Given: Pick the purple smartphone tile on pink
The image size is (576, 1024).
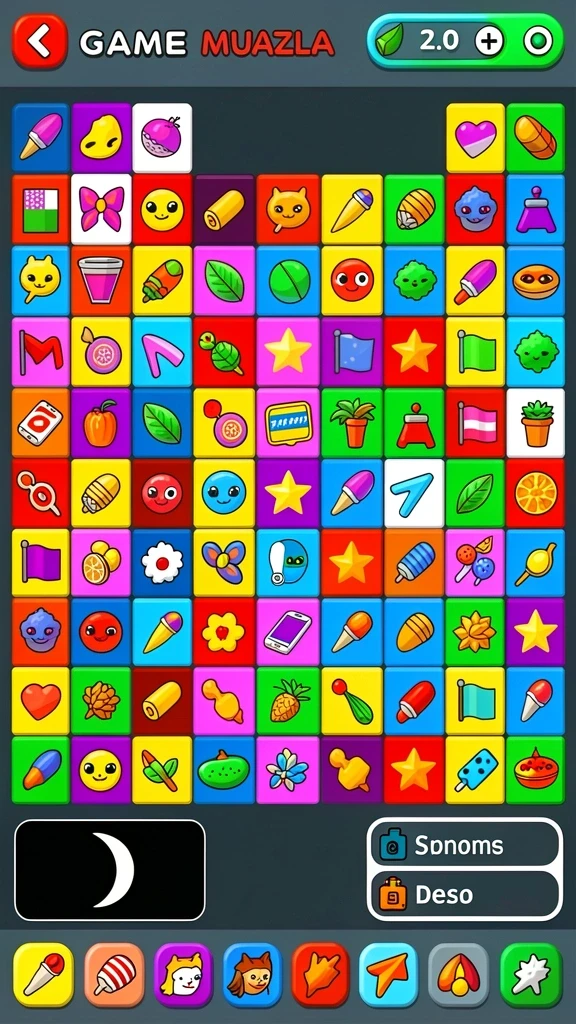Looking at the screenshot, I should pyautogui.click(x=287, y=632).
